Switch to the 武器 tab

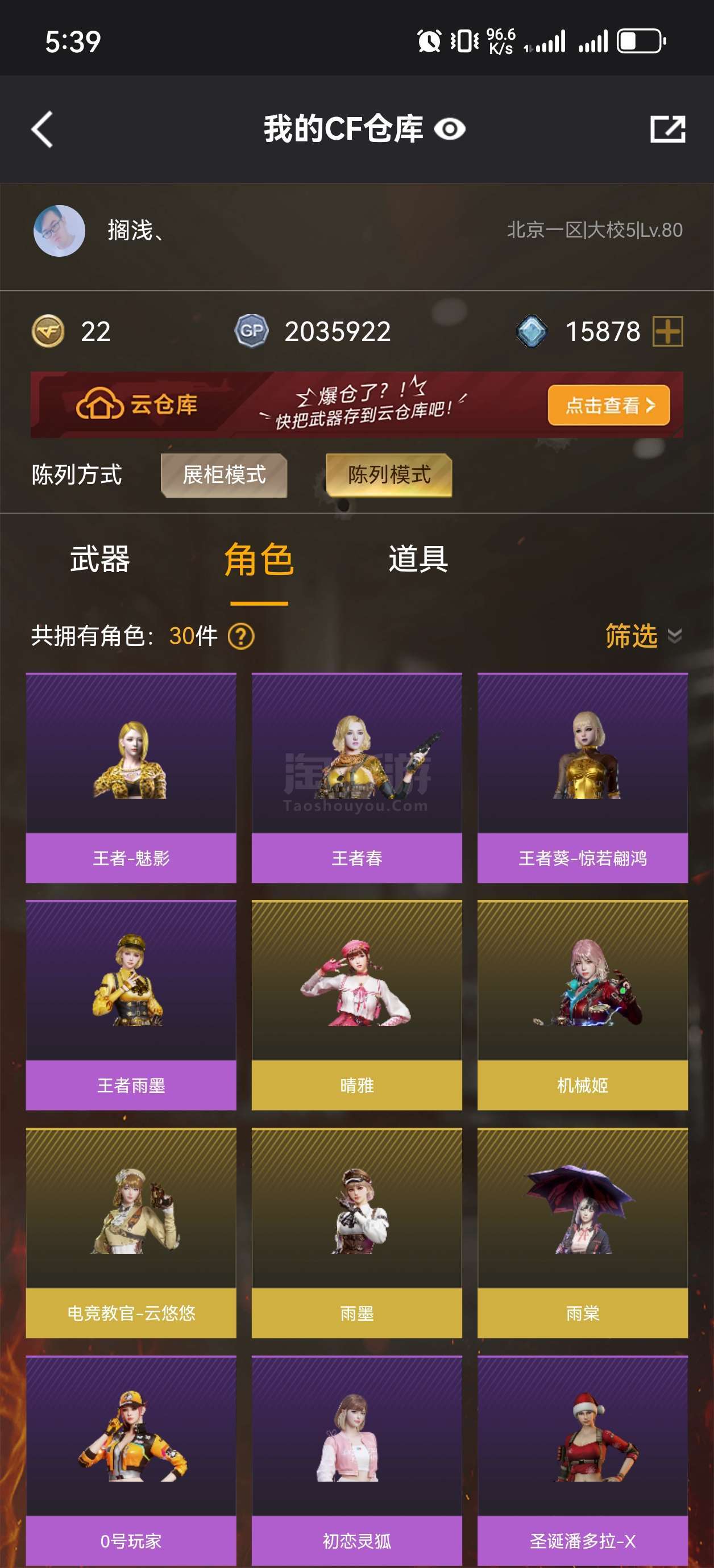click(x=100, y=559)
